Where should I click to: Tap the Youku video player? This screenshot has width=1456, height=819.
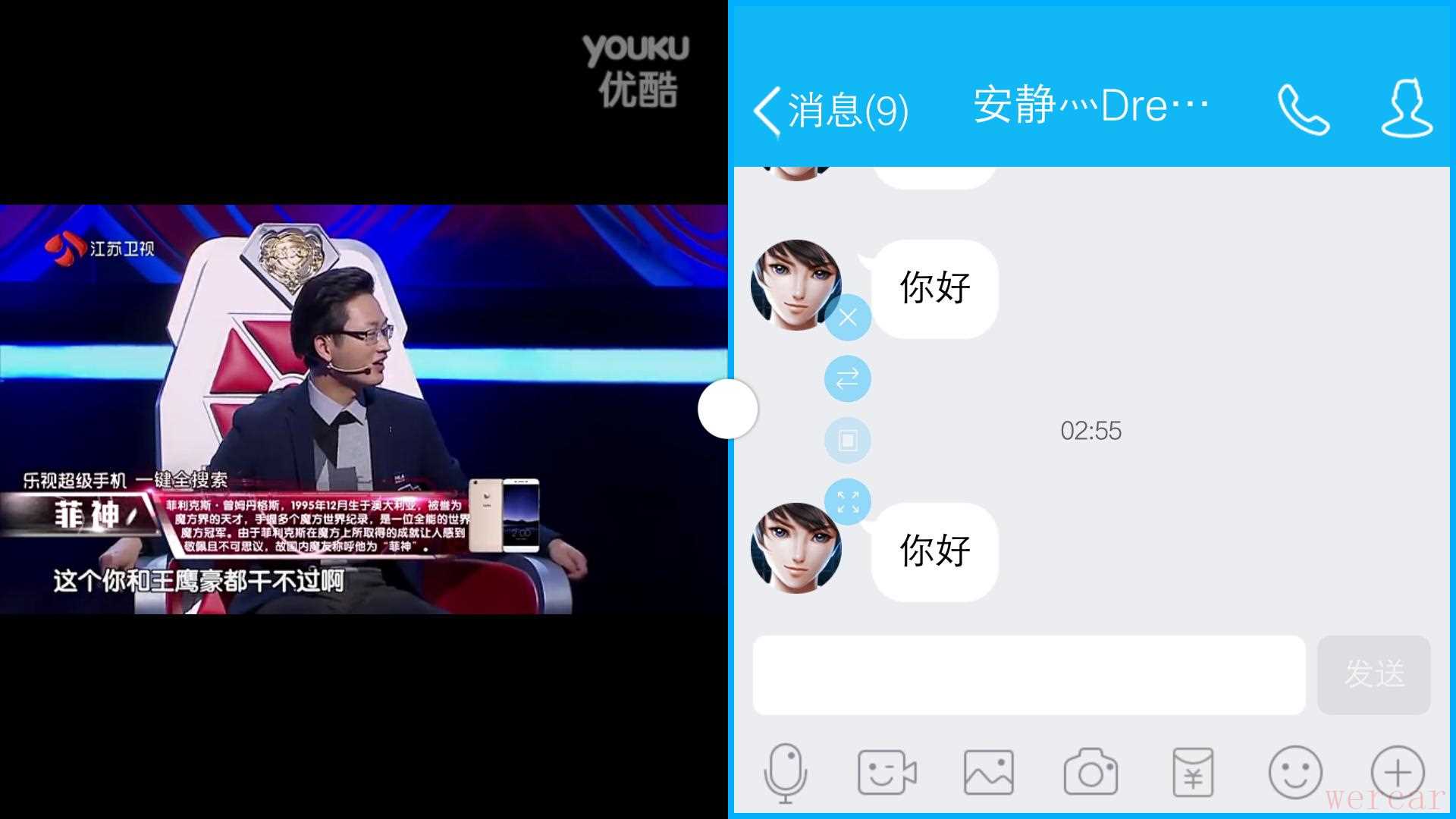(x=362, y=409)
